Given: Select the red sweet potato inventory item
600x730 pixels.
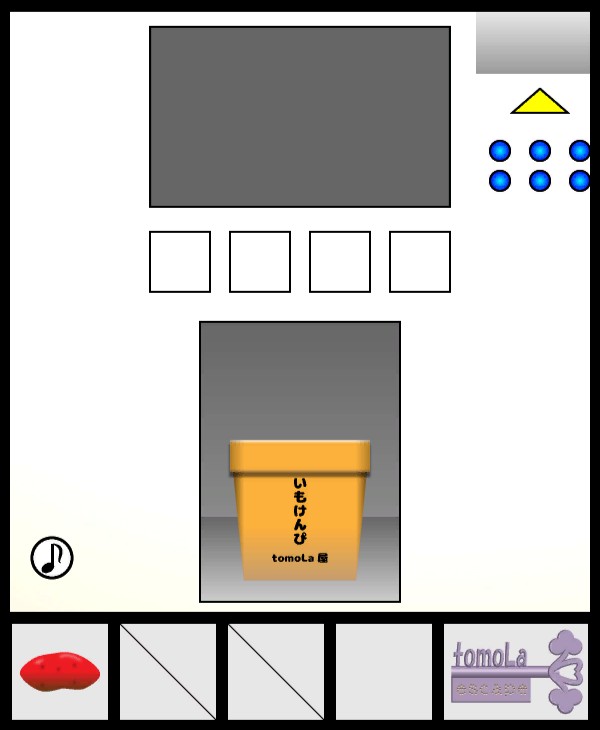Looking at the screenshot, I should coord(60,671).
